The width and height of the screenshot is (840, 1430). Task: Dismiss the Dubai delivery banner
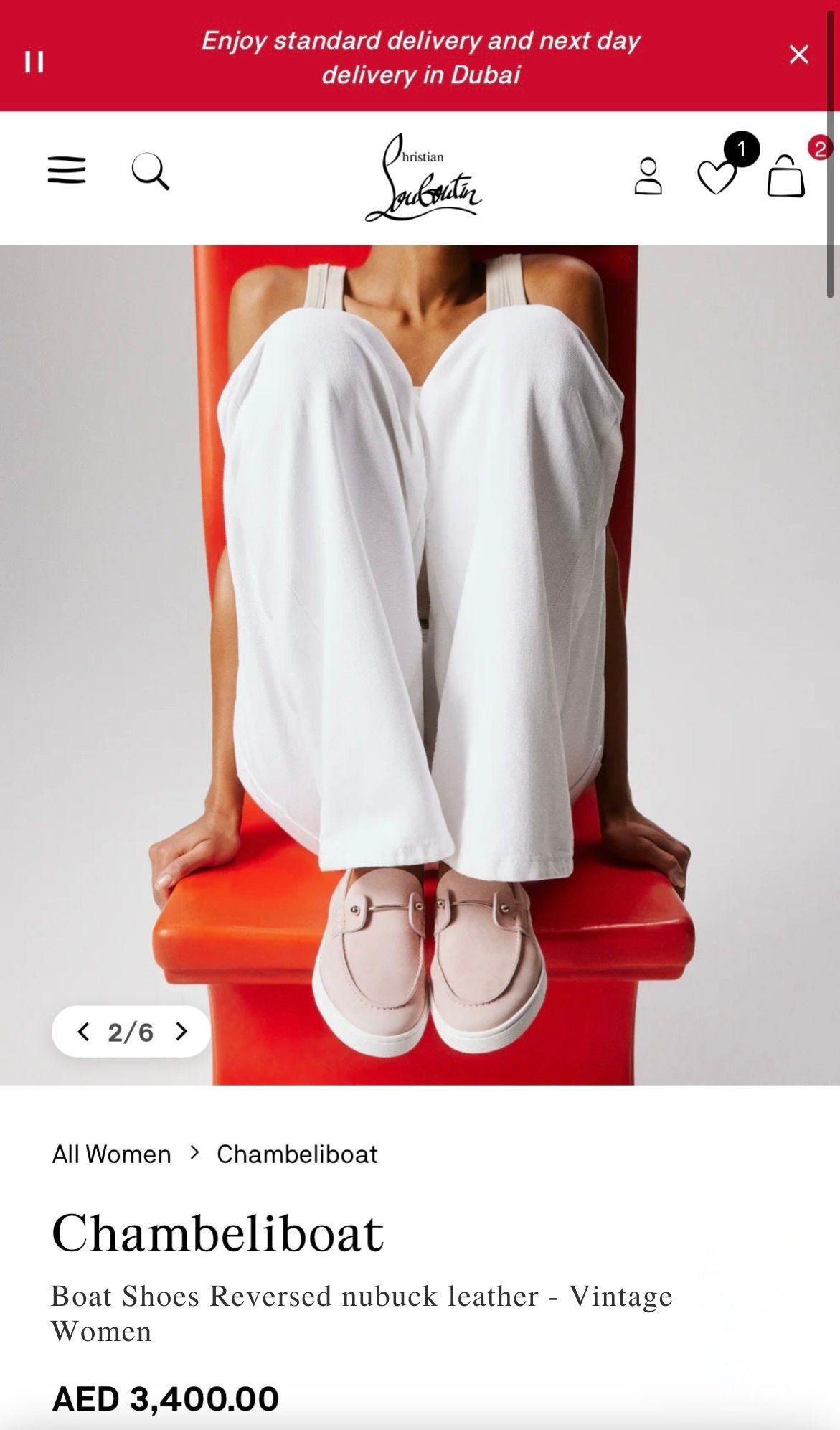[798, 55]
